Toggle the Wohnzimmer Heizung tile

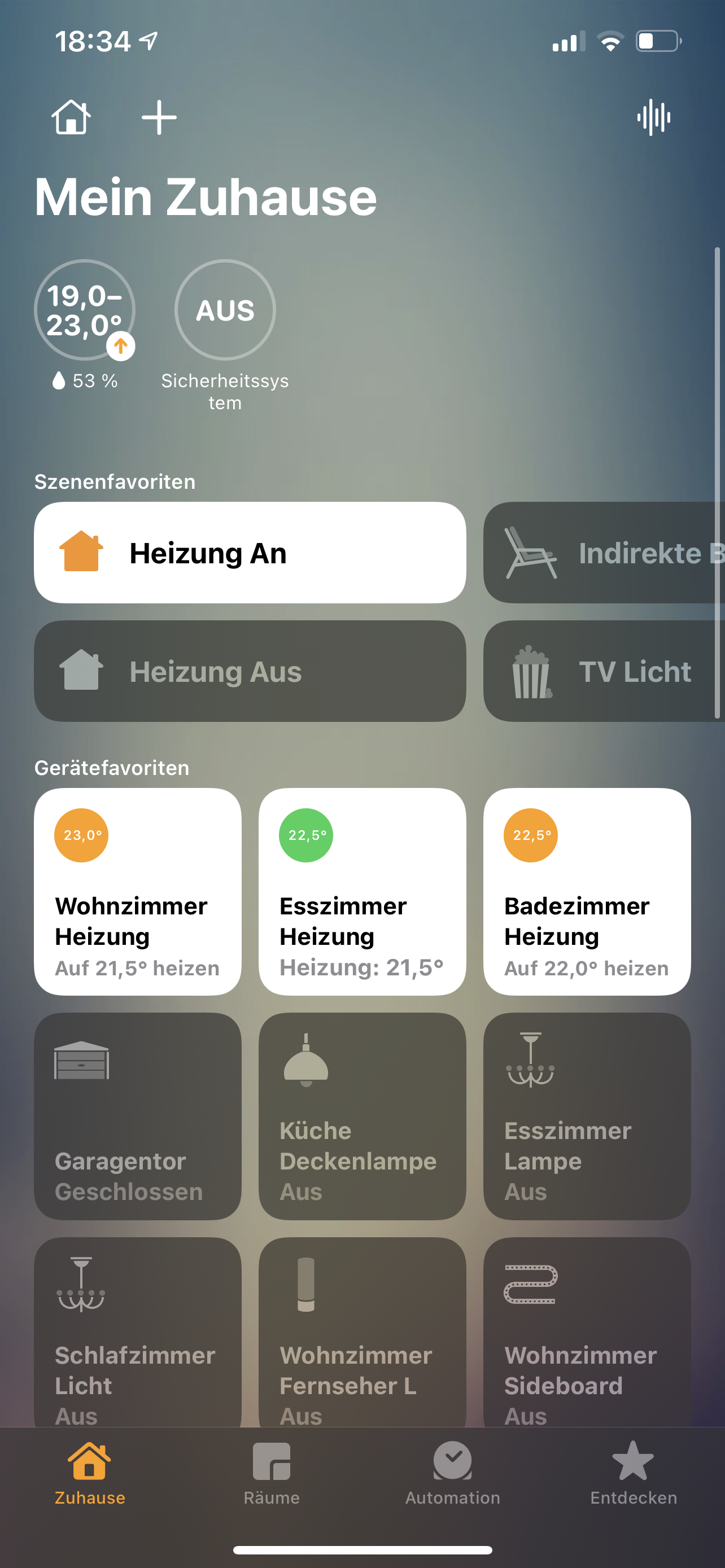point(138,892)
